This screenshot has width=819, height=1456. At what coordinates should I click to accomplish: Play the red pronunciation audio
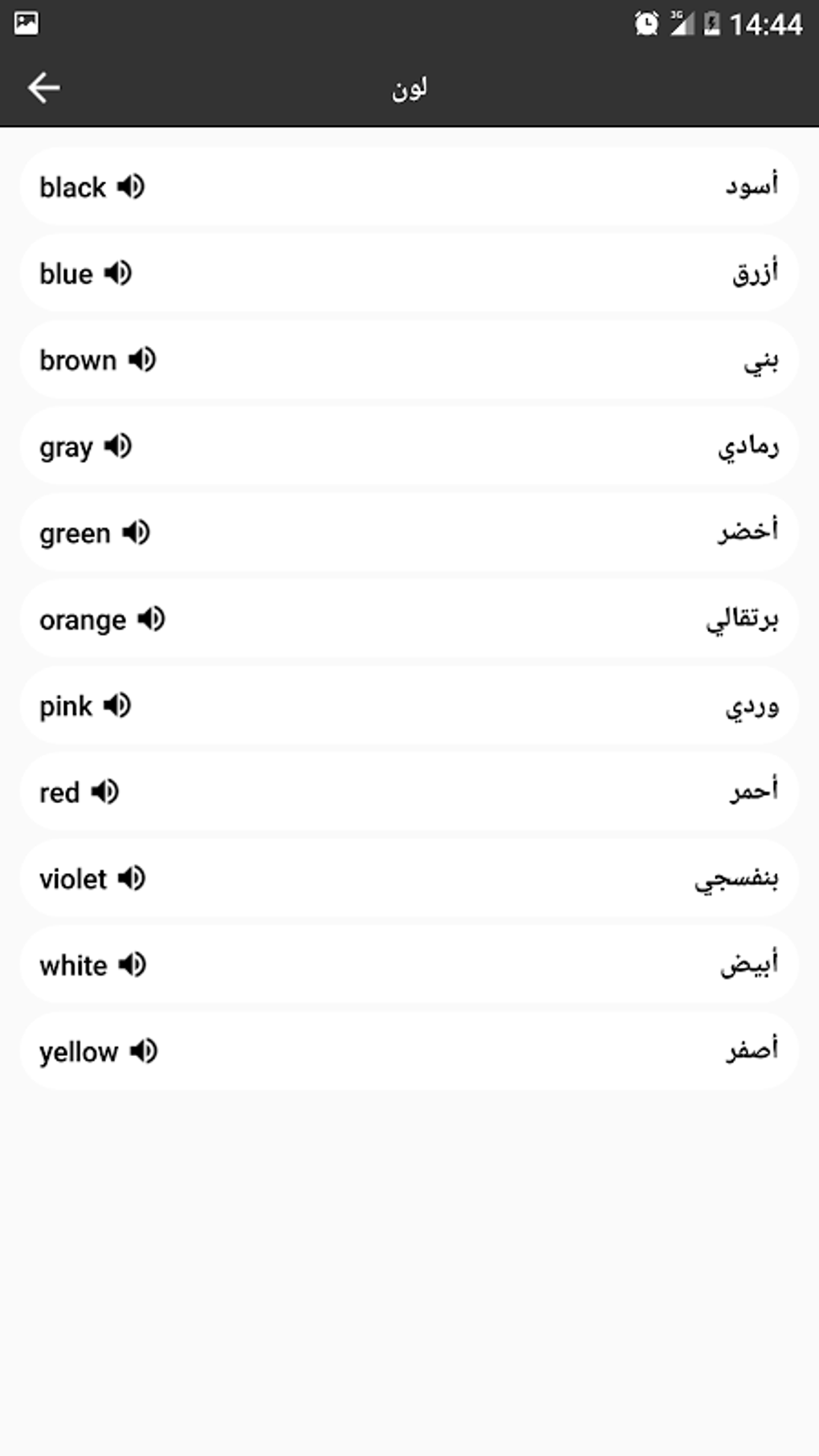point(104,792)
